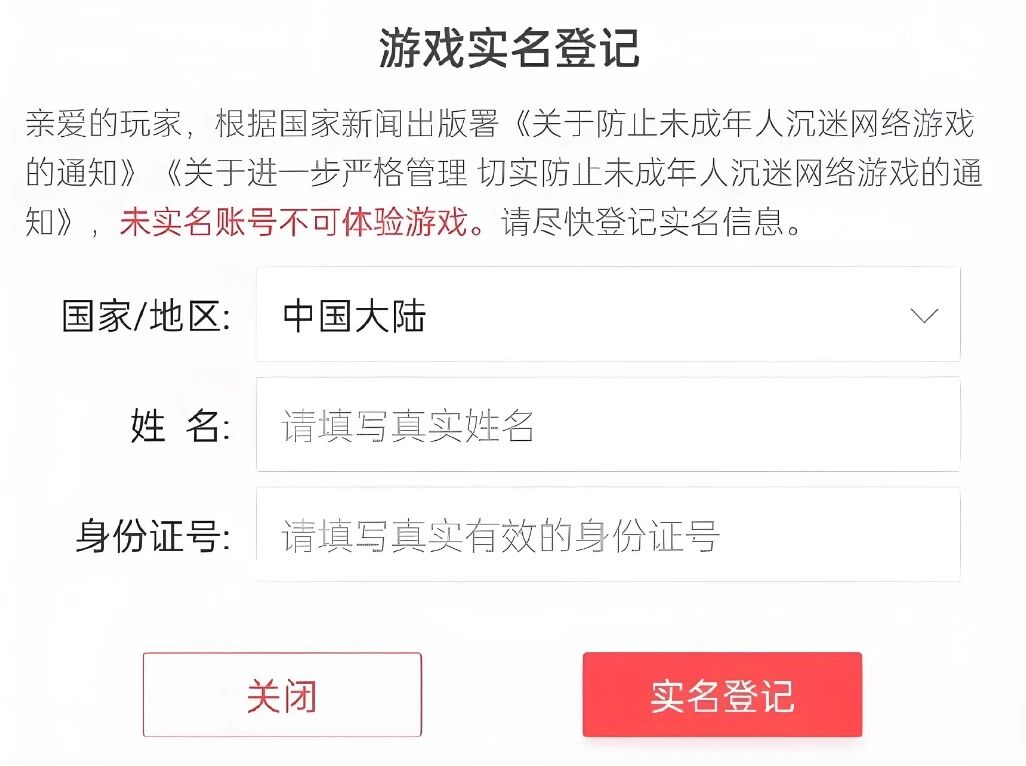Dismiss the dialog with 关闭

(282, 695)
